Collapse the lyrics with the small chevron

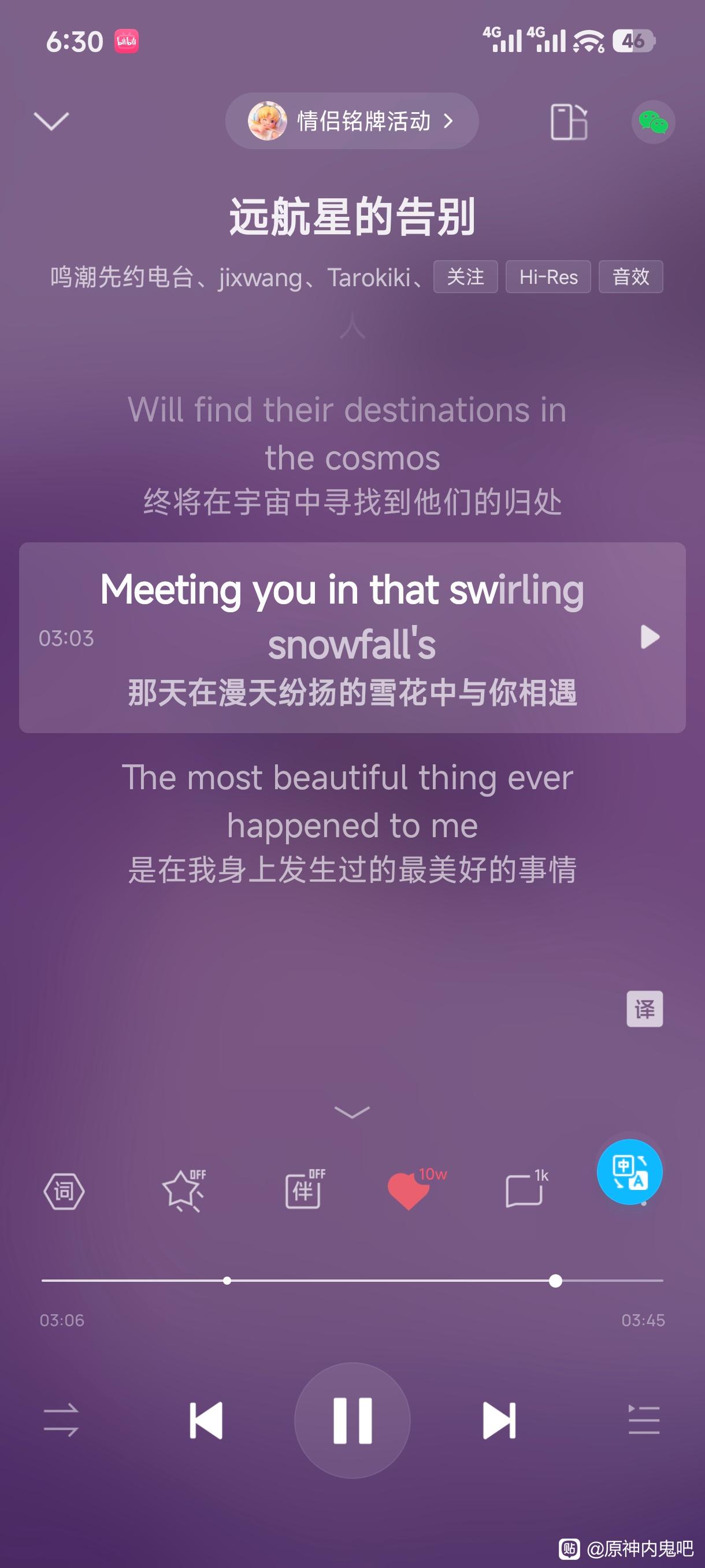[352, 1112]
